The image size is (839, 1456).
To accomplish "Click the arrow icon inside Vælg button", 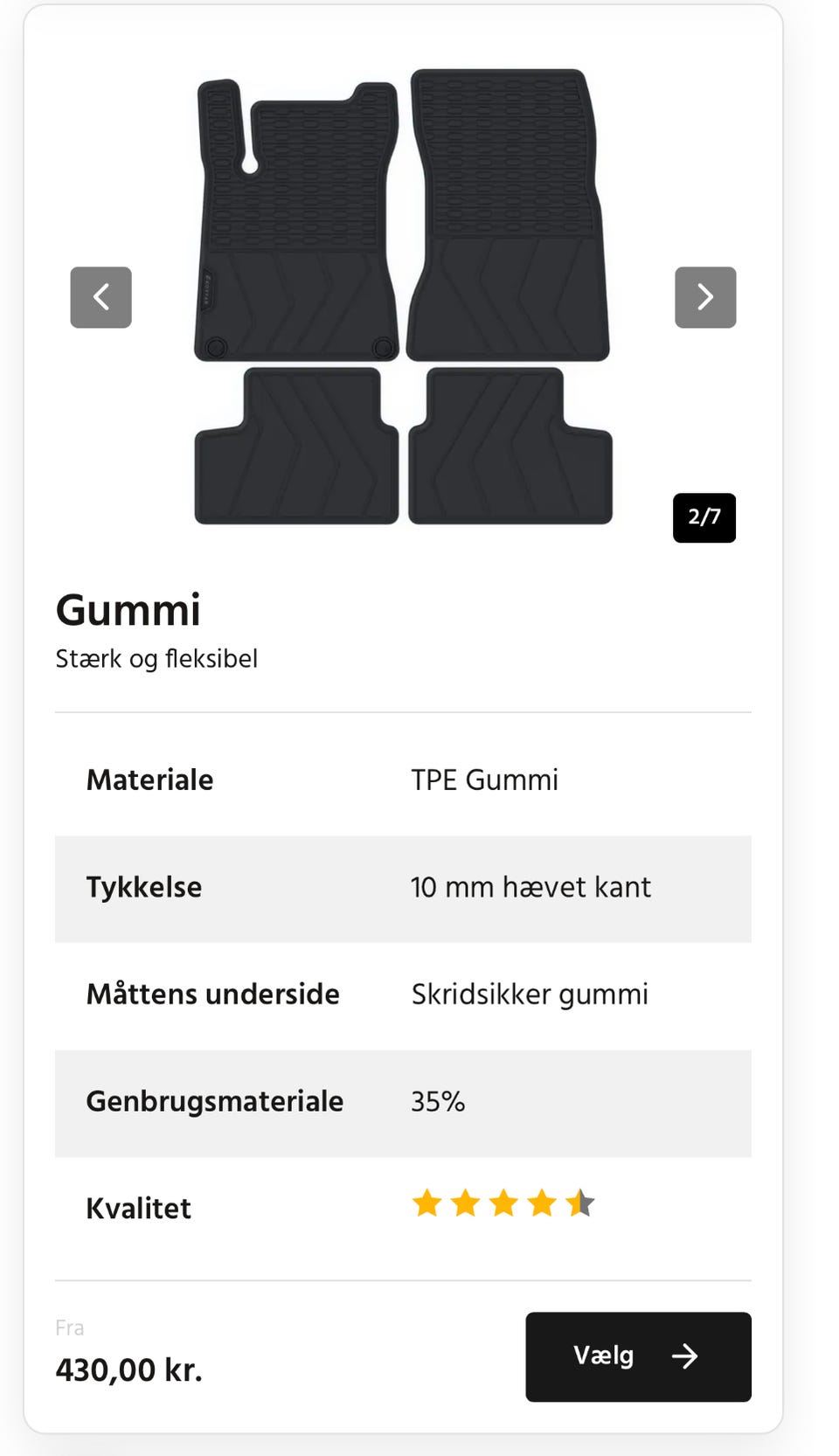I will coord(686,1356).
